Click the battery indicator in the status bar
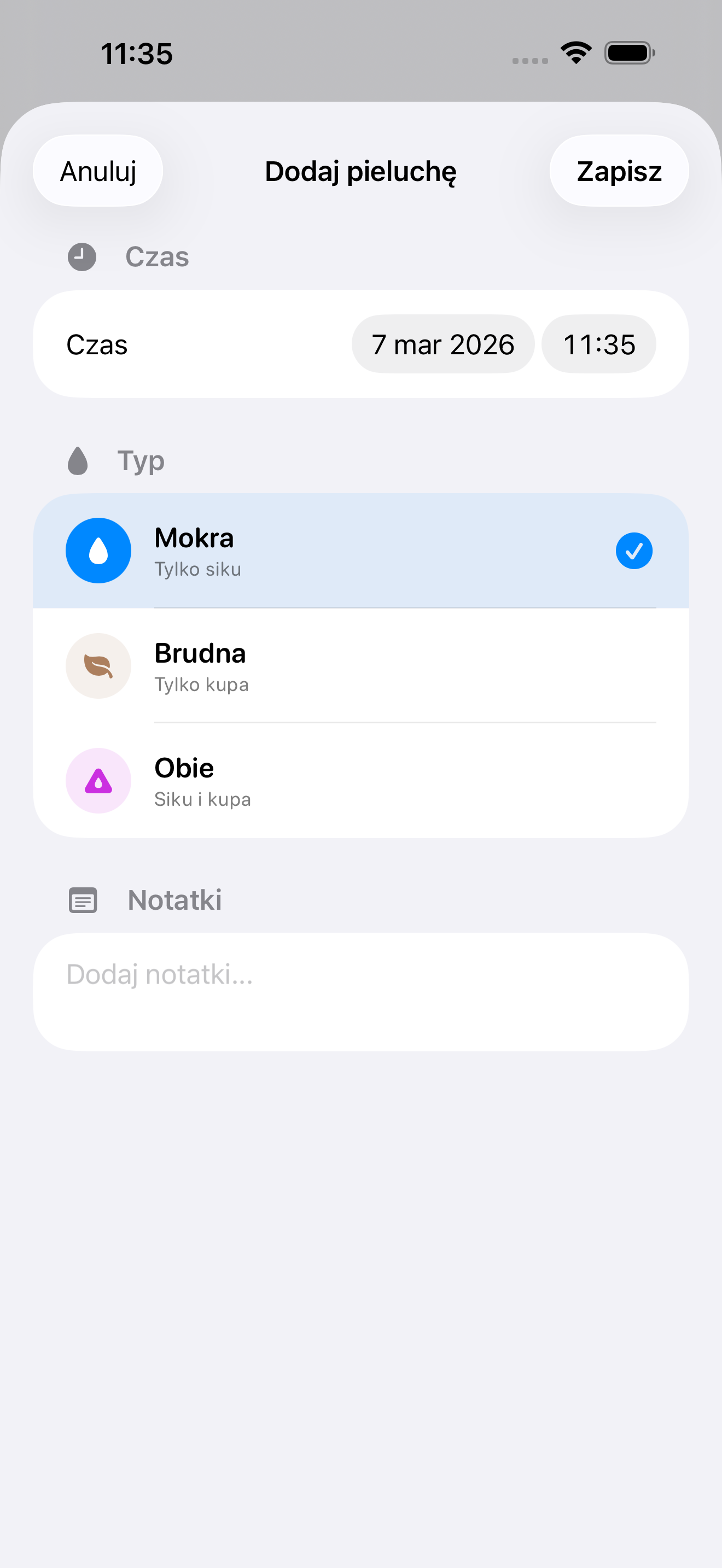The width and height of the screenshot is (722, 1568). click(x=629, y=53)
